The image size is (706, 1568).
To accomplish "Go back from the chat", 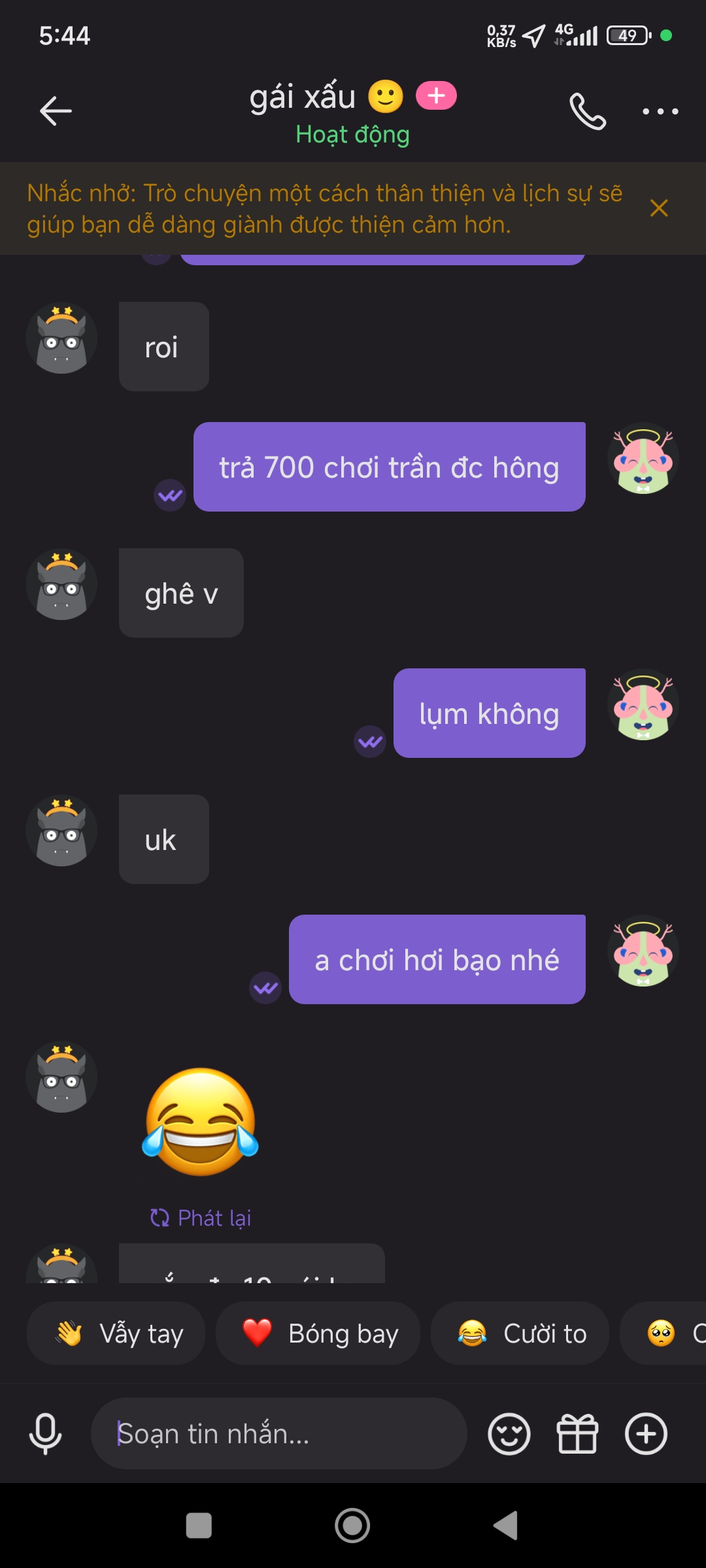I will pos(56,111).
